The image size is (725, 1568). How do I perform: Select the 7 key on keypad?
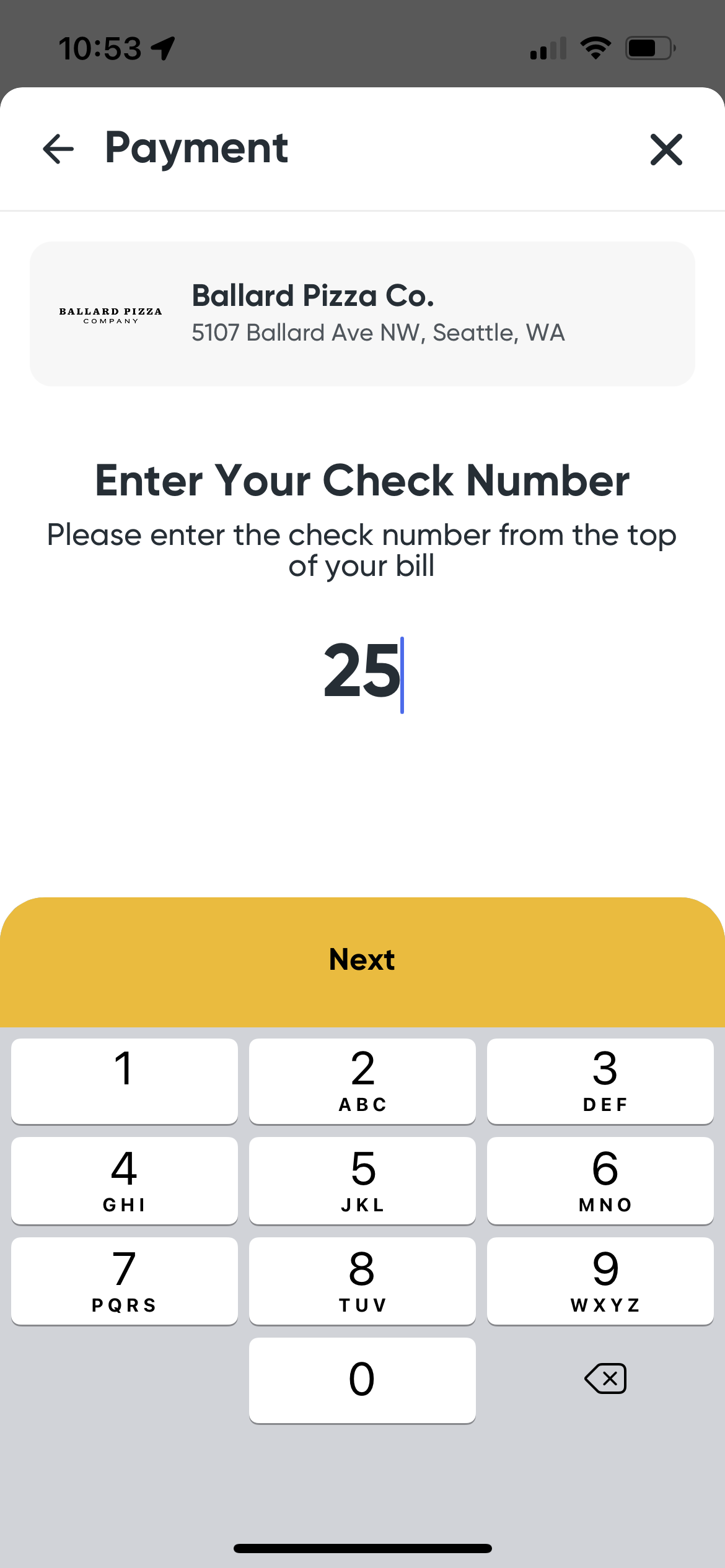(125, 1281)
